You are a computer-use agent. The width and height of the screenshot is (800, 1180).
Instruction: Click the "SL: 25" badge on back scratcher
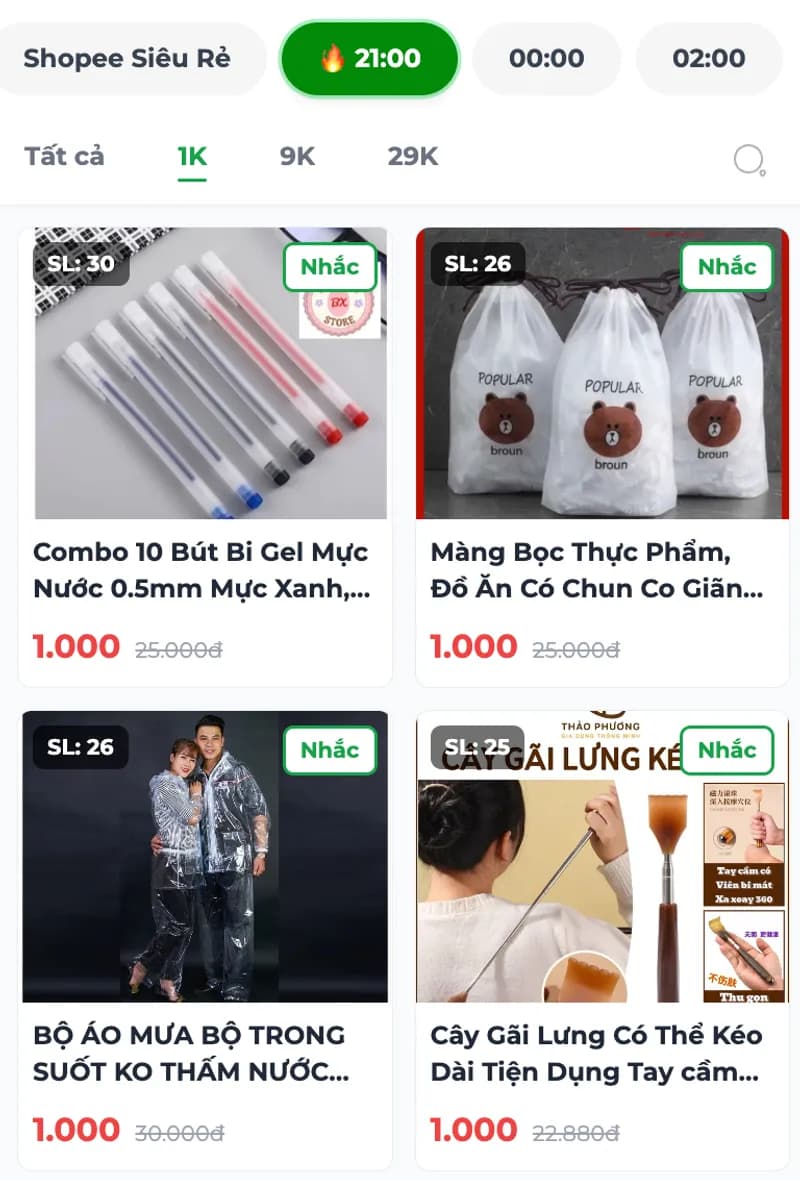[476, 747]
